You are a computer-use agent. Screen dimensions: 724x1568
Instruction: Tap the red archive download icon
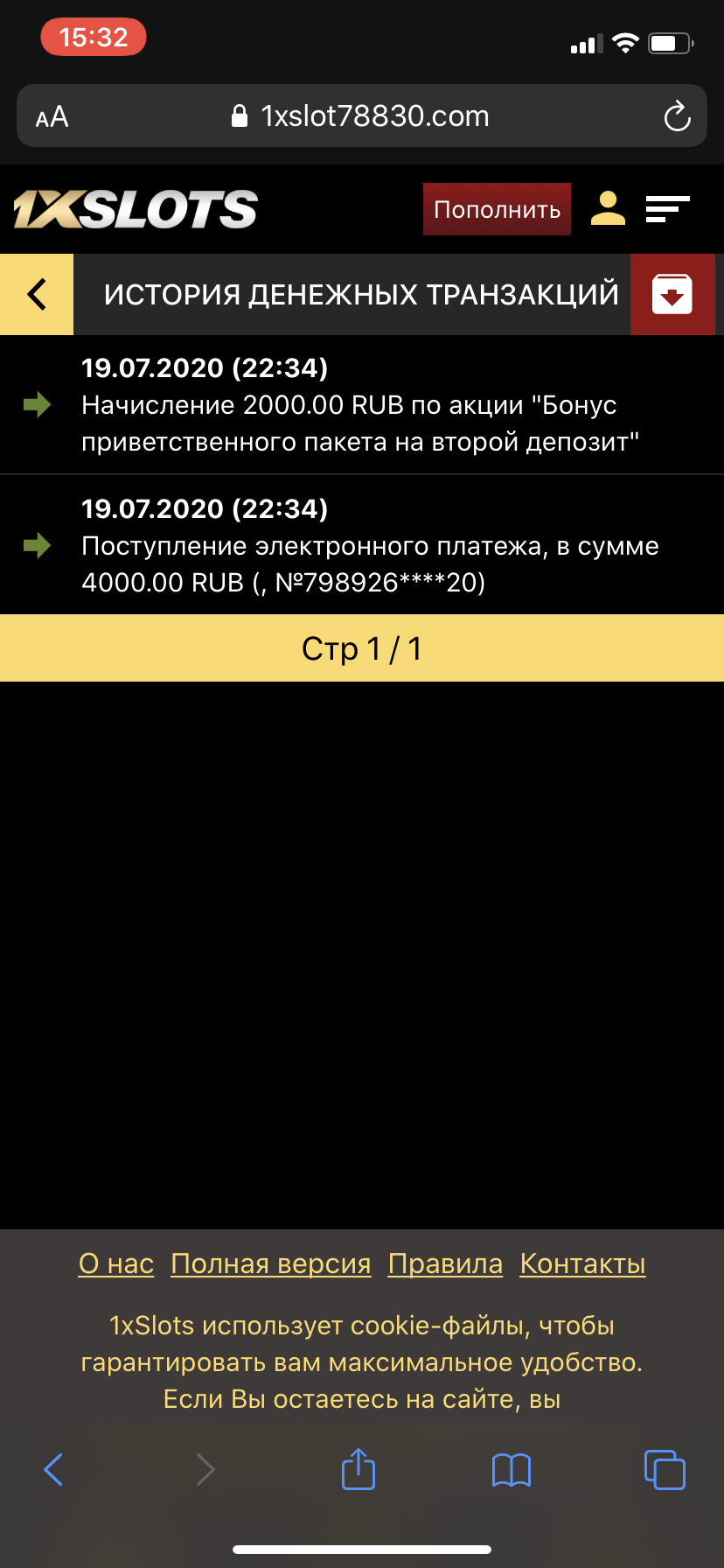672,294
